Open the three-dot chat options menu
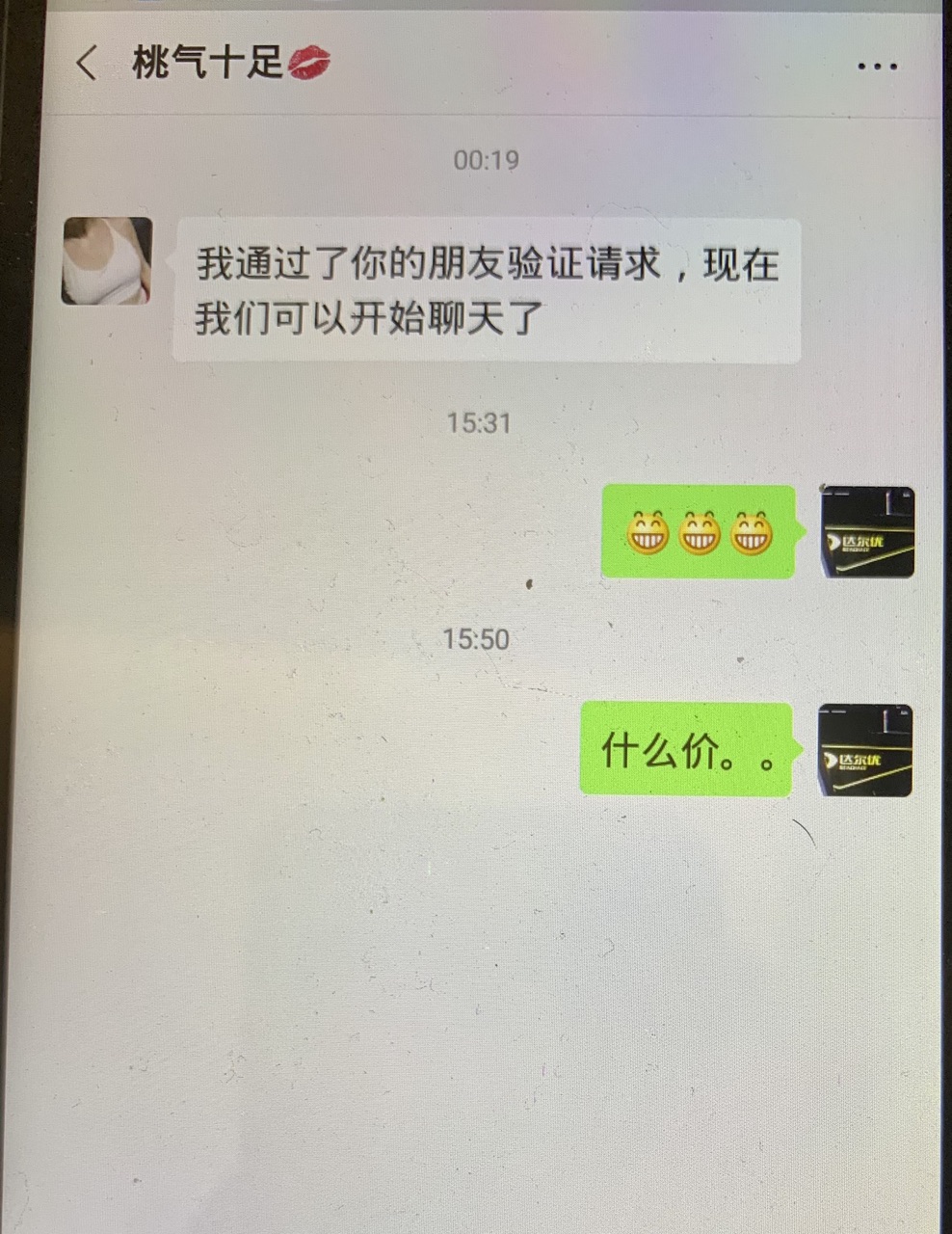The image size is (952, 1234). coord(877,67)
